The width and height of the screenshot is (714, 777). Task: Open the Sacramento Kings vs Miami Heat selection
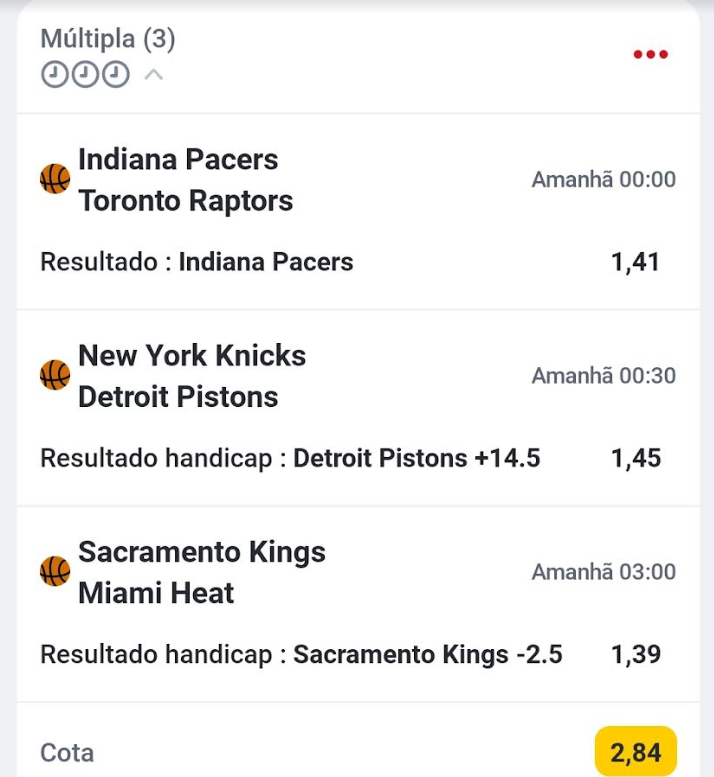tap(202, 573)
